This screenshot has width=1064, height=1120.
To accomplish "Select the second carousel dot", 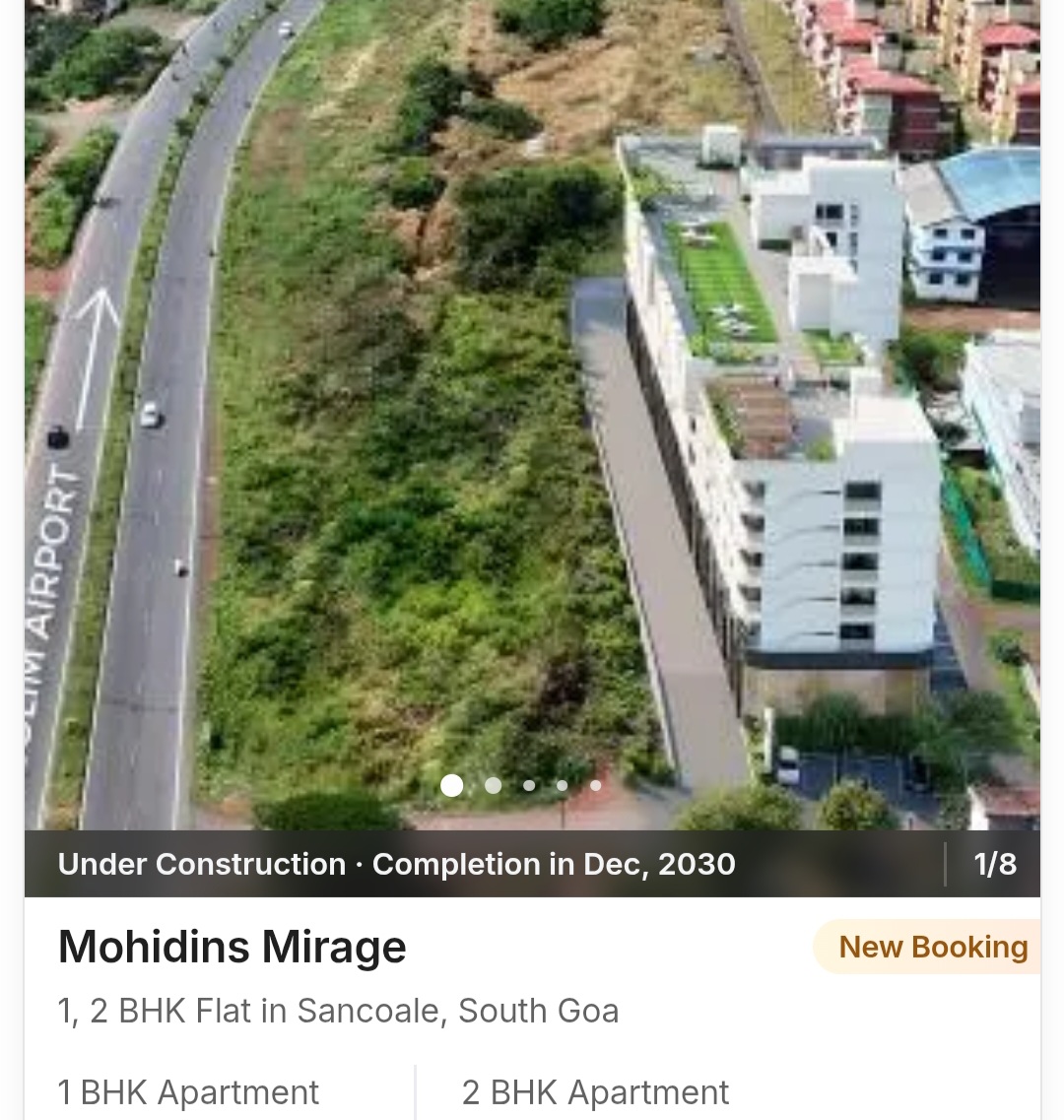I will pos(493,786).
